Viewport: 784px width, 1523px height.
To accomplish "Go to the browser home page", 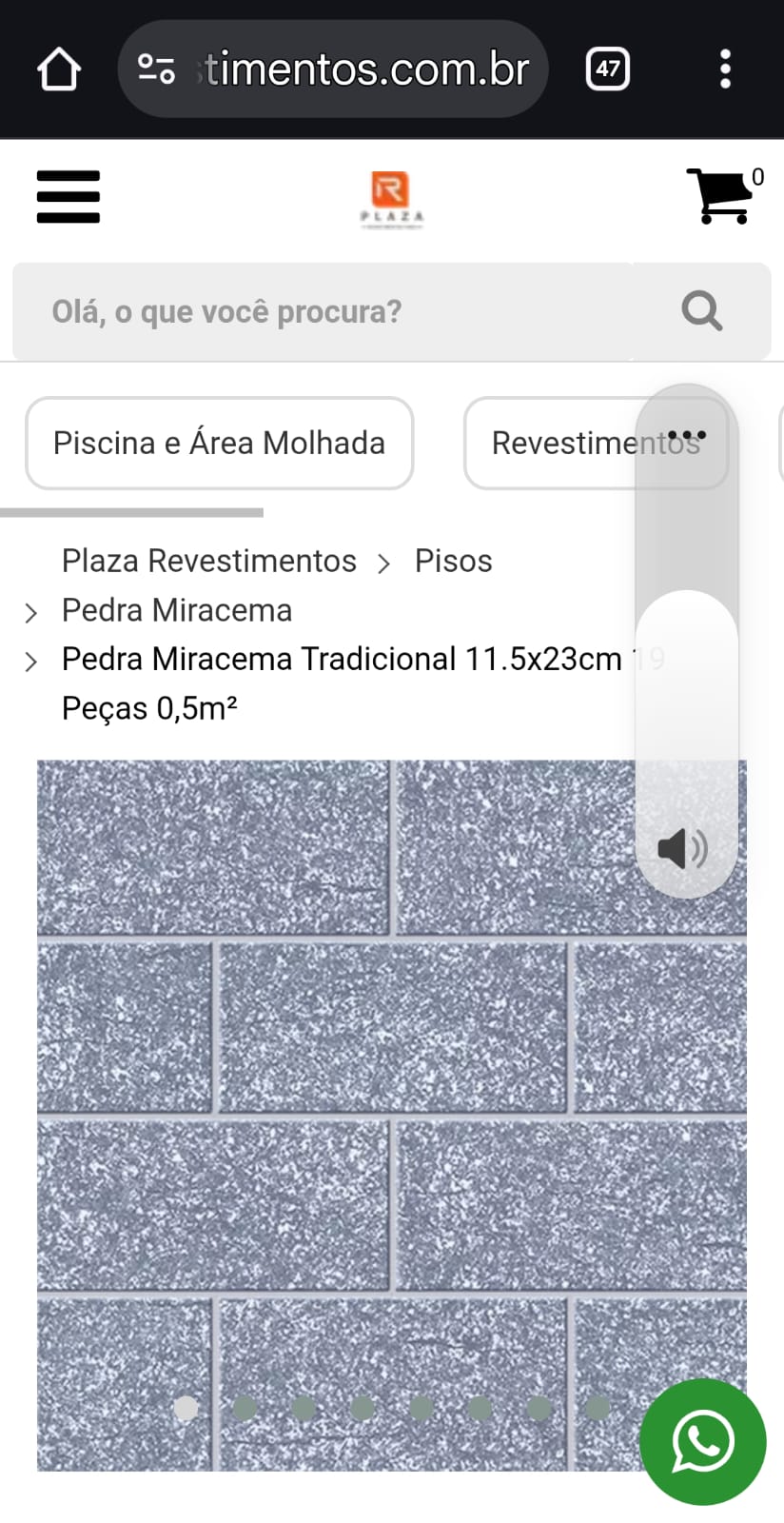I will [59, 69].
